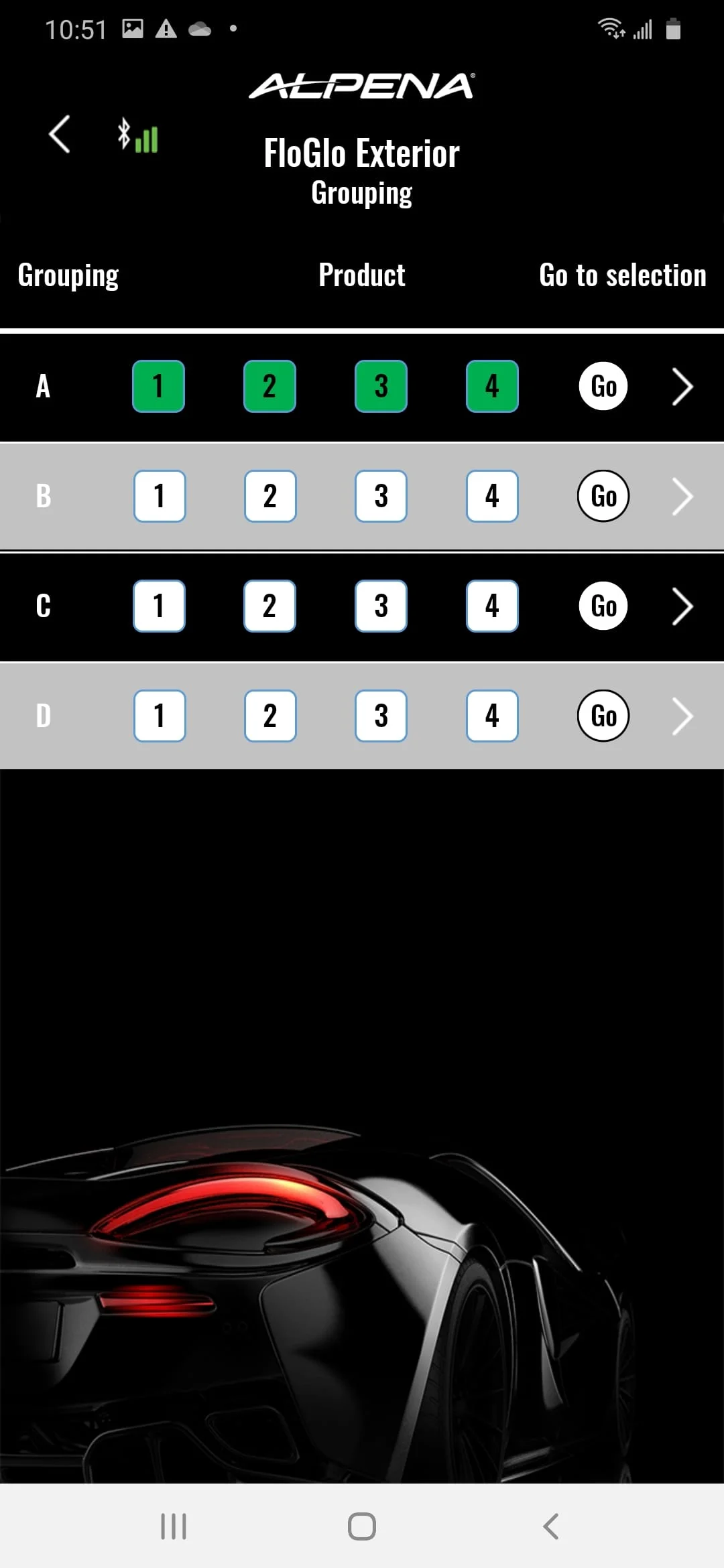724x1568 pixels.
Task: Open the chevron arrow in row C
Action: tap(682, 606)
